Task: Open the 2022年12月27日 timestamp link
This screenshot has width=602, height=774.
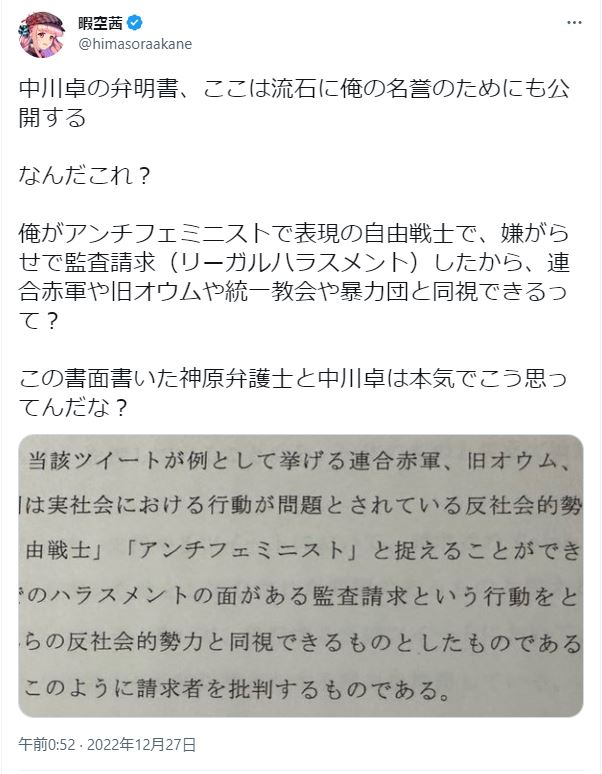Action: pyautogui.click(x=108, y=744)
